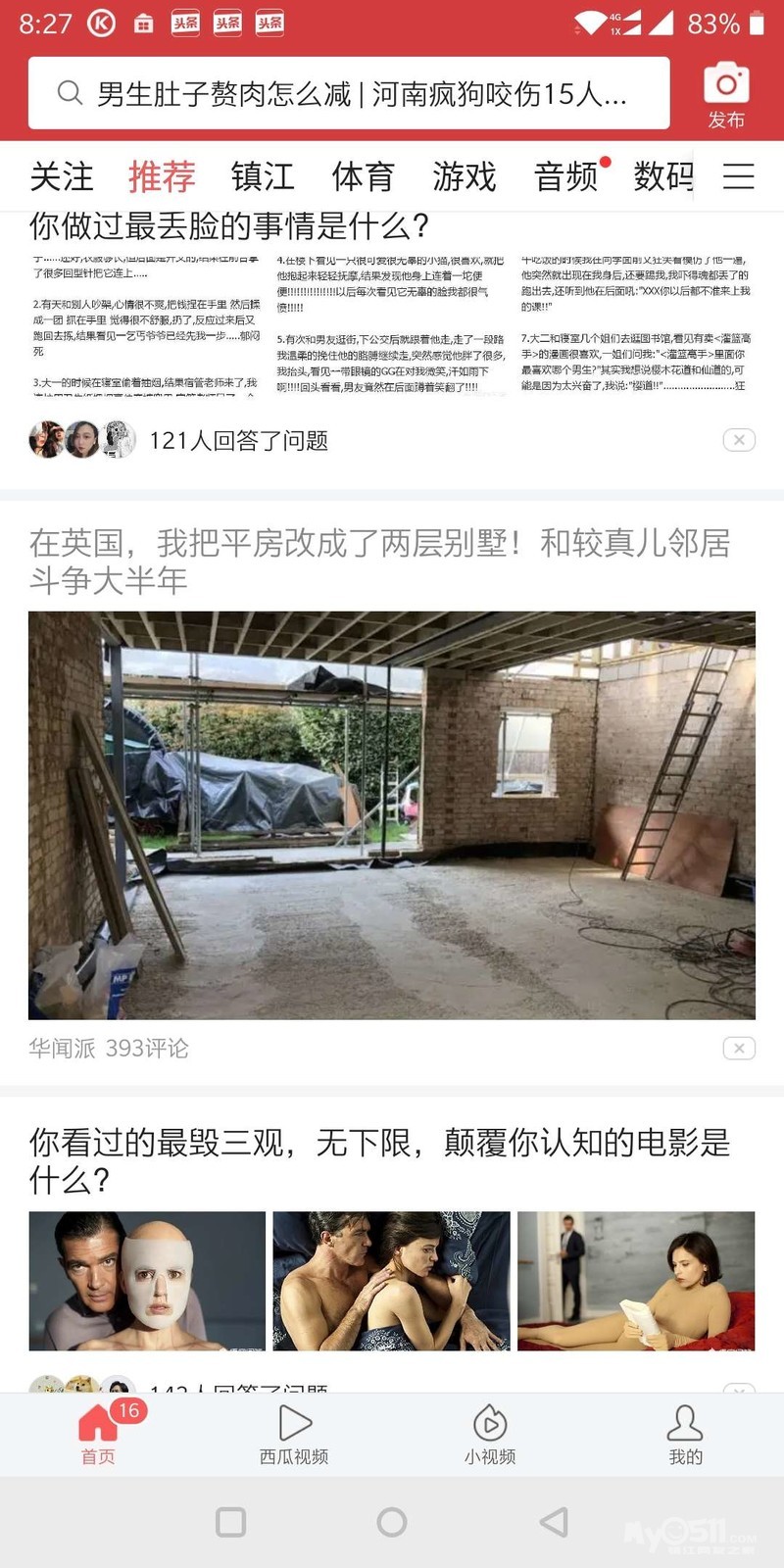
Task: Select the 推荐 tab
Action: [x=162, y=177]
